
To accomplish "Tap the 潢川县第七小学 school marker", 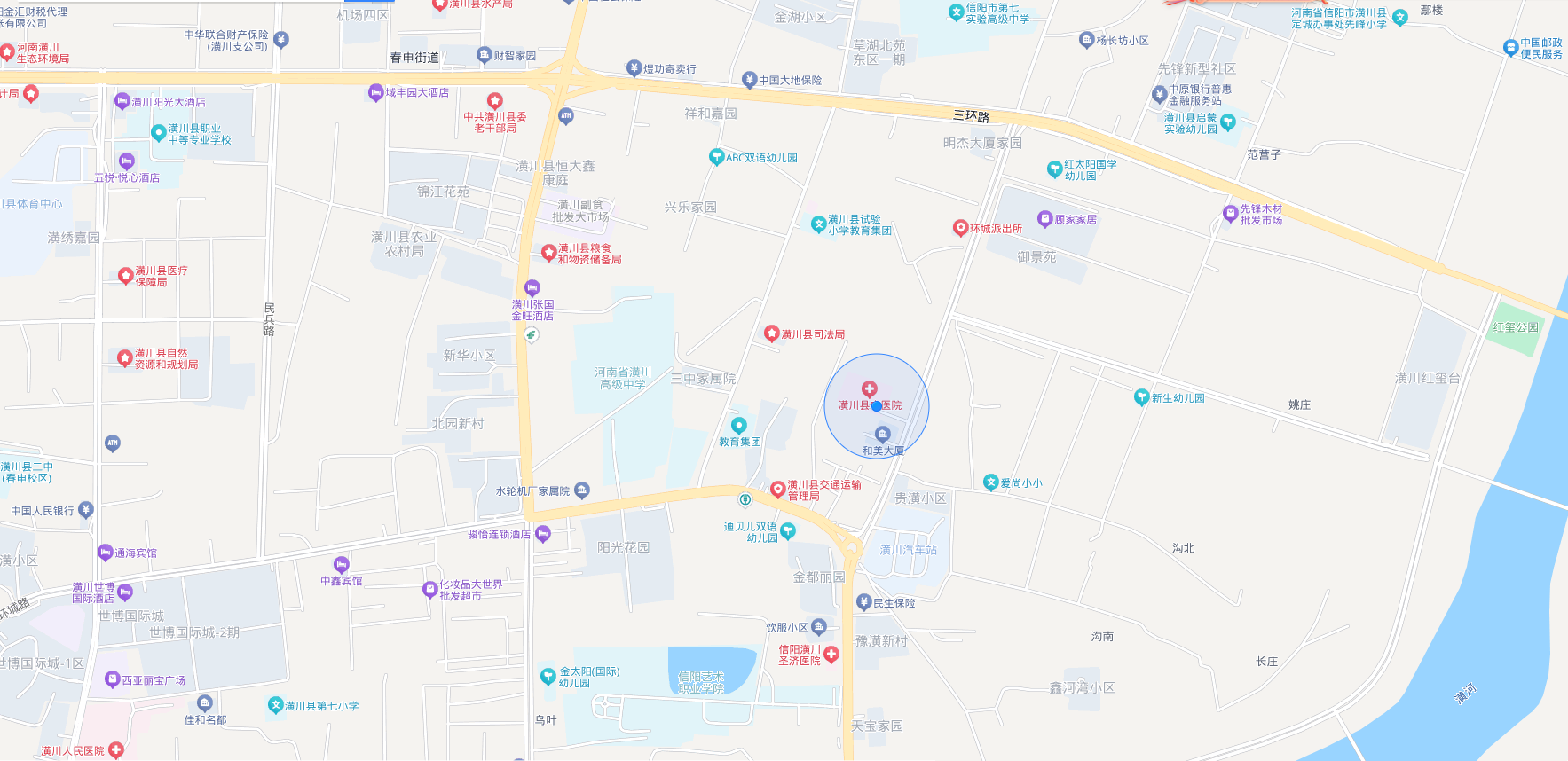I will pyautogui.click(x=276, y=705).
